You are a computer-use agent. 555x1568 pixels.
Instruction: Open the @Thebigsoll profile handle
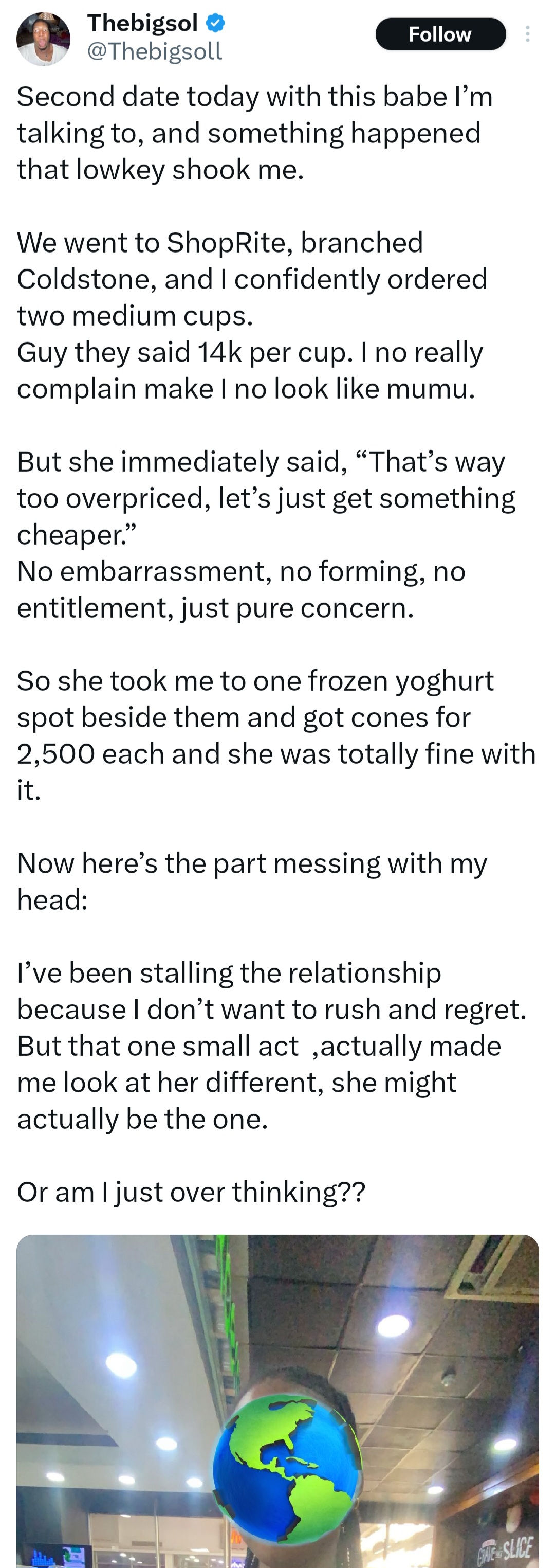[155, 51]
